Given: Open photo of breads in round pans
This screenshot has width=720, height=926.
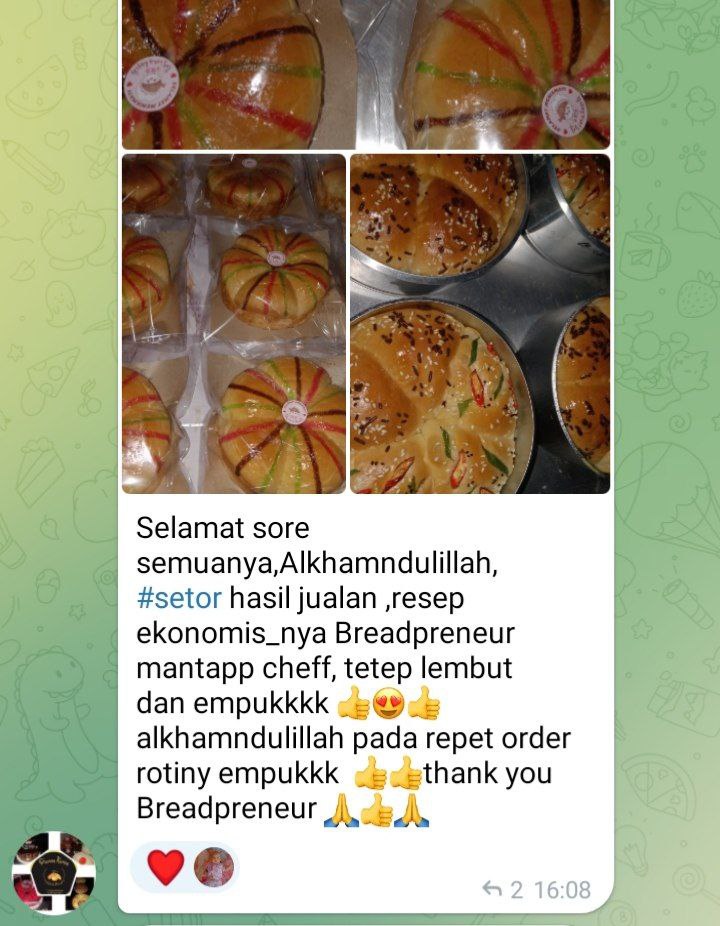Looking at the screenshot, I should [x=480, y=323].
